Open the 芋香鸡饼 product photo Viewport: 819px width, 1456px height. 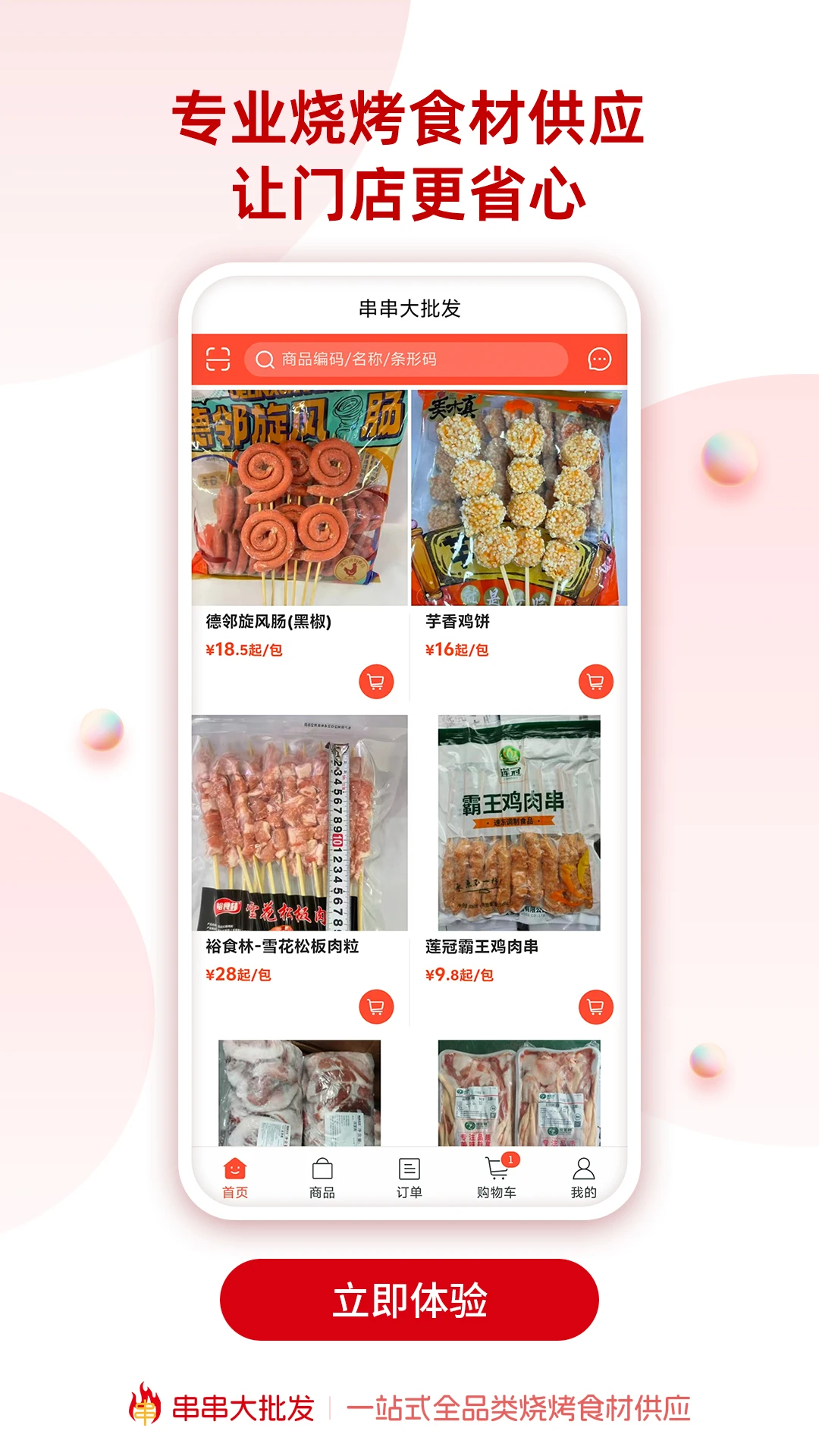coord(516,497)
